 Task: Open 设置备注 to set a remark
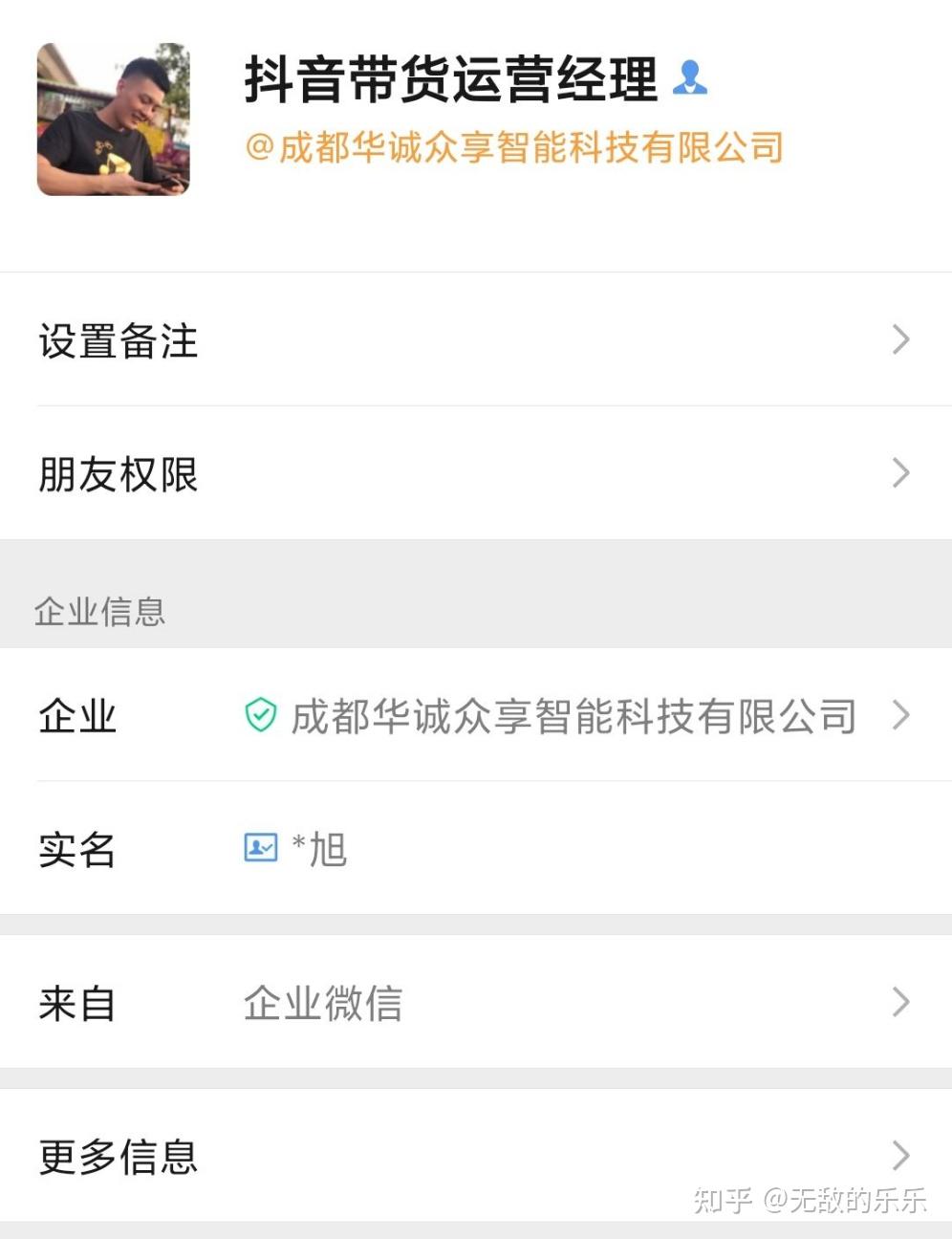click(x=475, y=340)
